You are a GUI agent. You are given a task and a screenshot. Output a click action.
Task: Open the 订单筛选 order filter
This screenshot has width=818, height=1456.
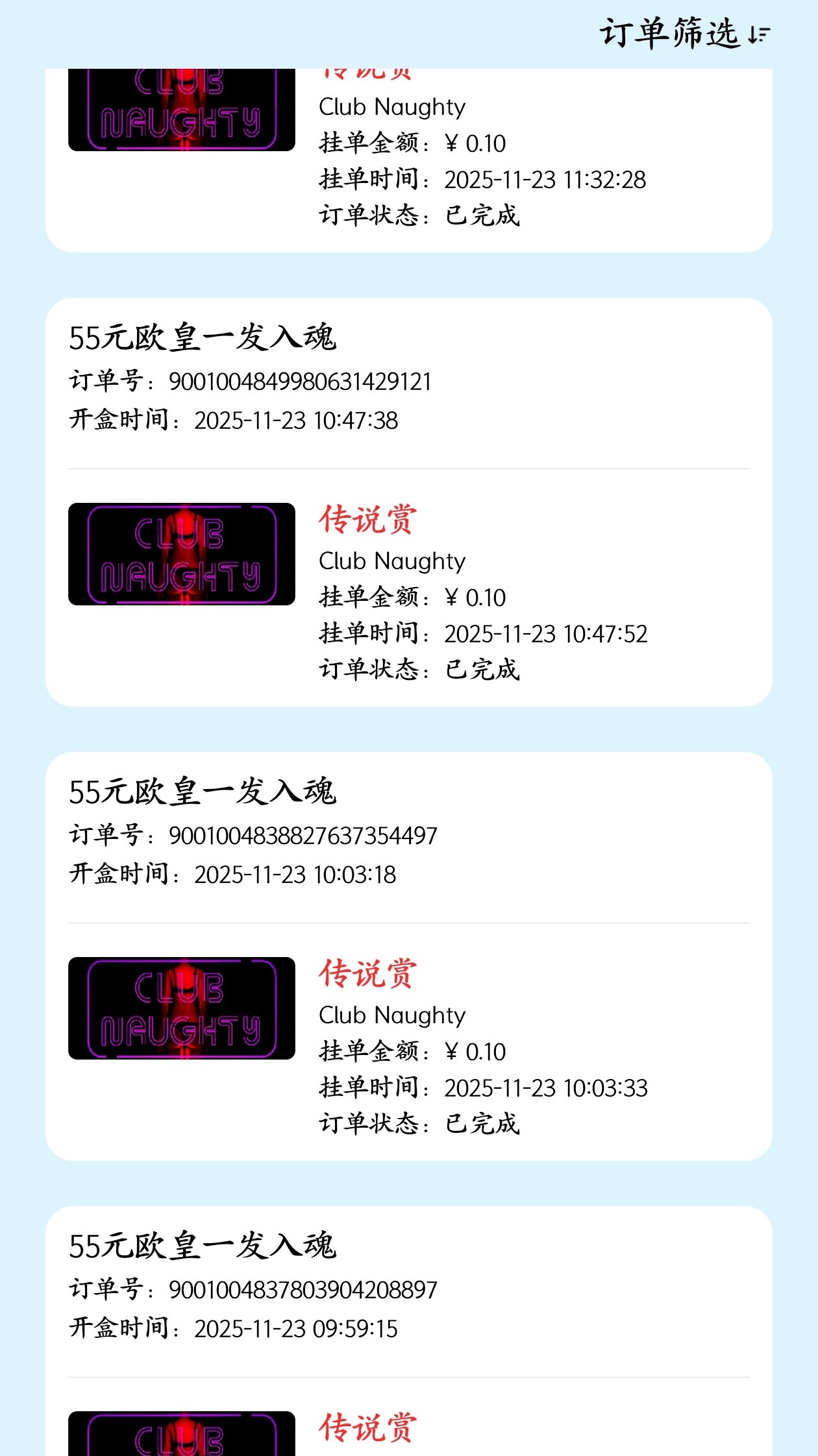(x=684, y=33)
